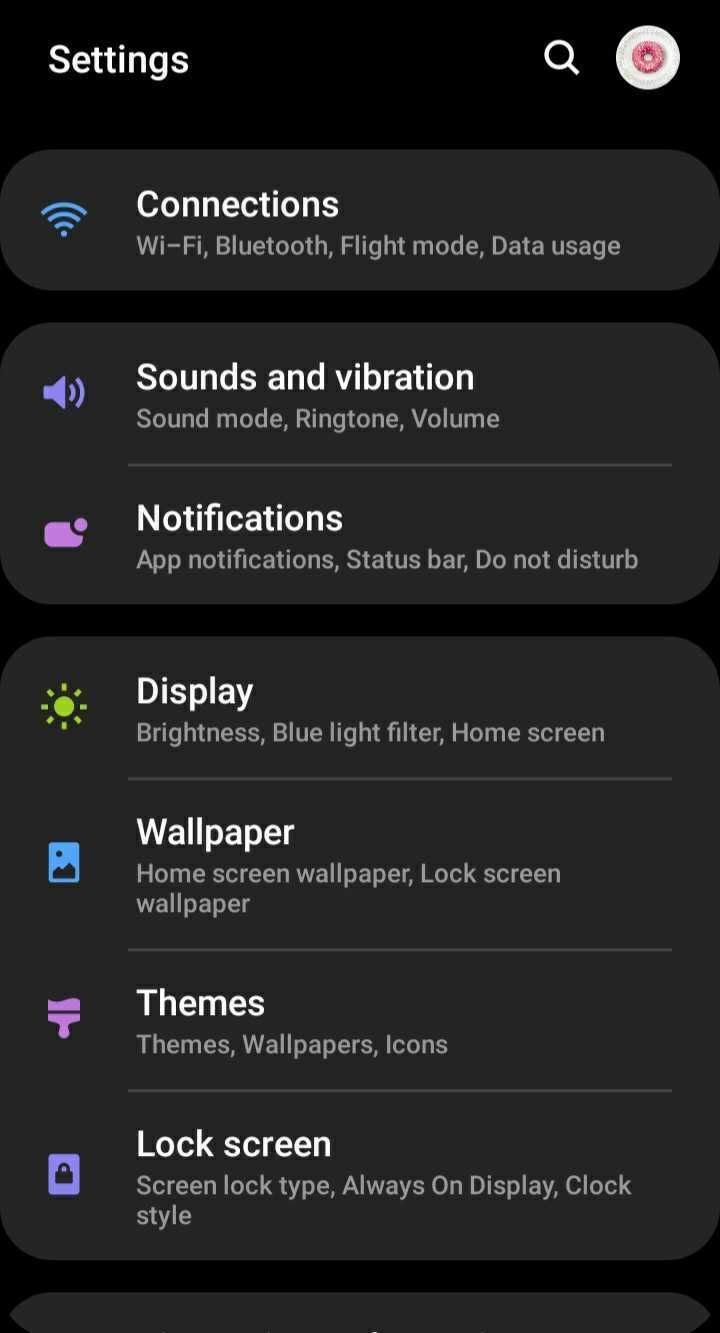Click the Wallpaper picture icon
Viewport: 720px width, 1333px height.
click(63, 862)
